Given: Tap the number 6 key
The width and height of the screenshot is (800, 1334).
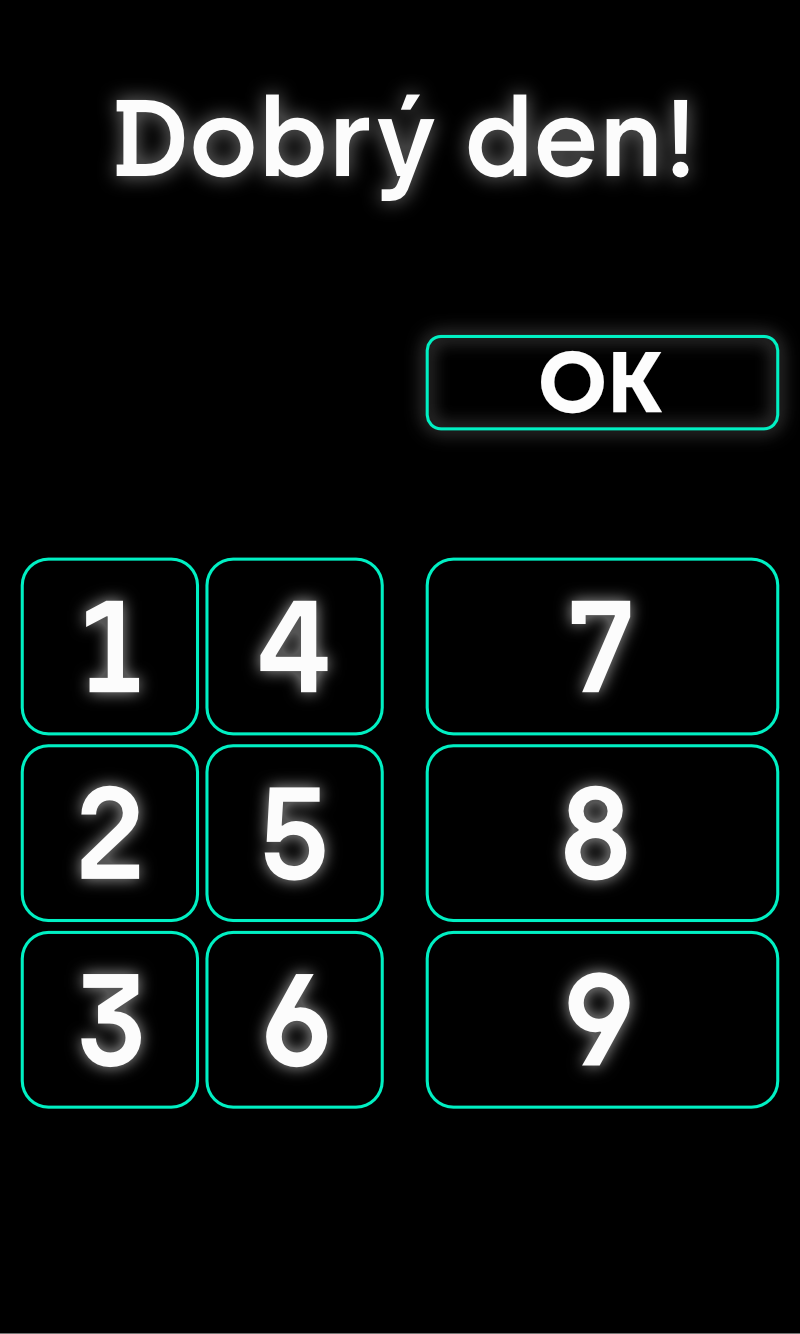Looking at the screenshot, I should click(x=294, y=1019).
